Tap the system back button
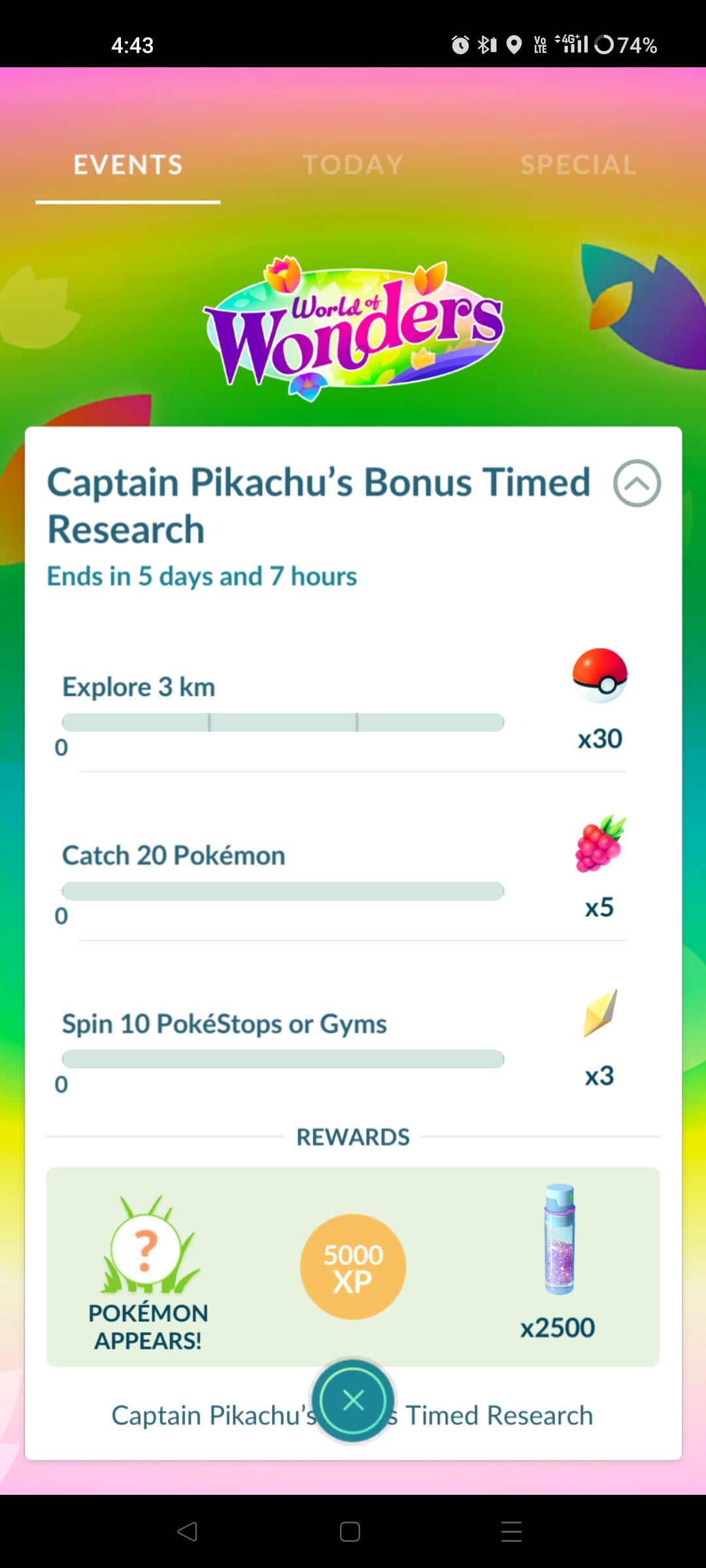The height and width of the screenshot is (1568, 706). (188, 1531)
